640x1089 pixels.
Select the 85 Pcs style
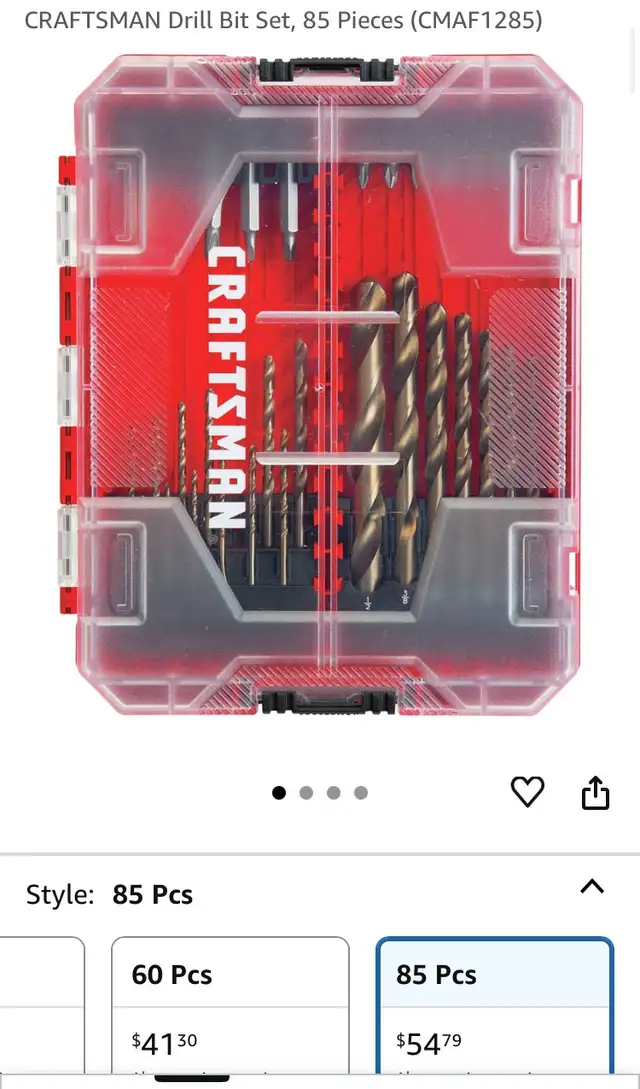click(495, 1004)
